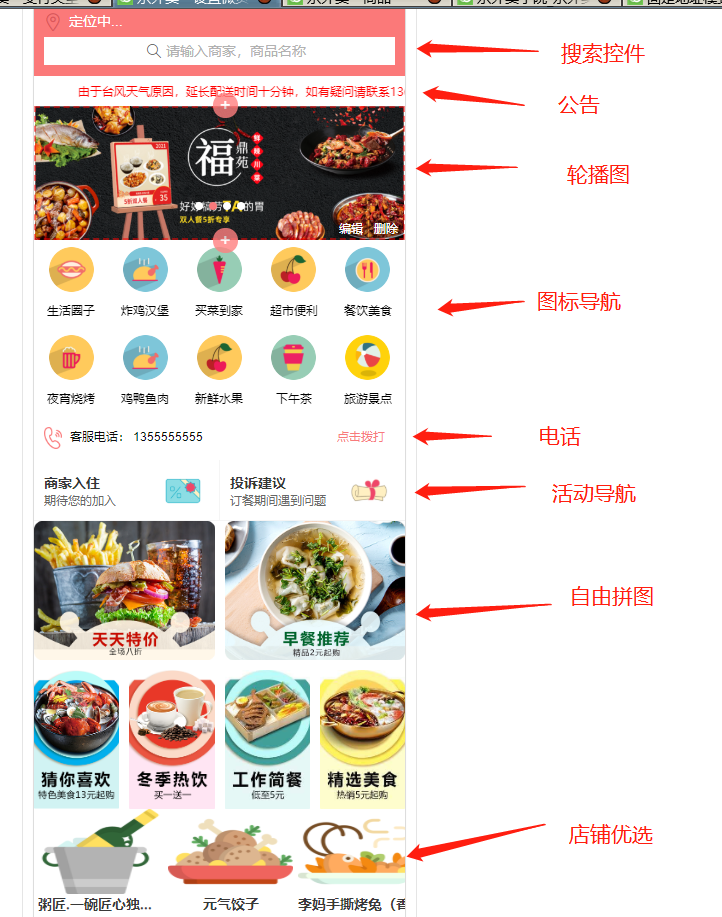Open the 夜宵烧烤 category
This screenshot has height=917, width=722.
click(71, 369)
